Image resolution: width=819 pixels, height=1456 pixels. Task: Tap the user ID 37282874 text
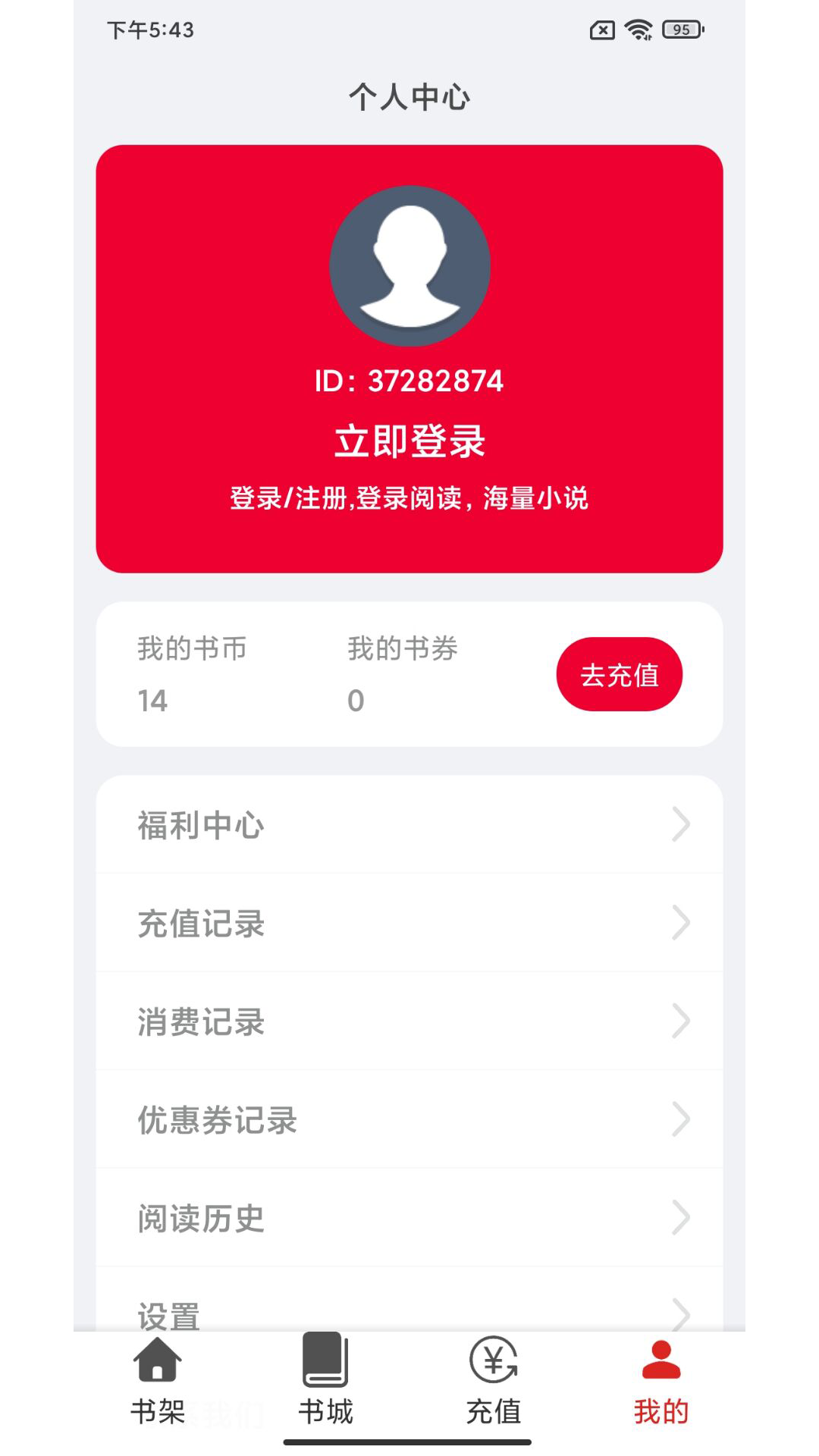(x=409, y=381)
